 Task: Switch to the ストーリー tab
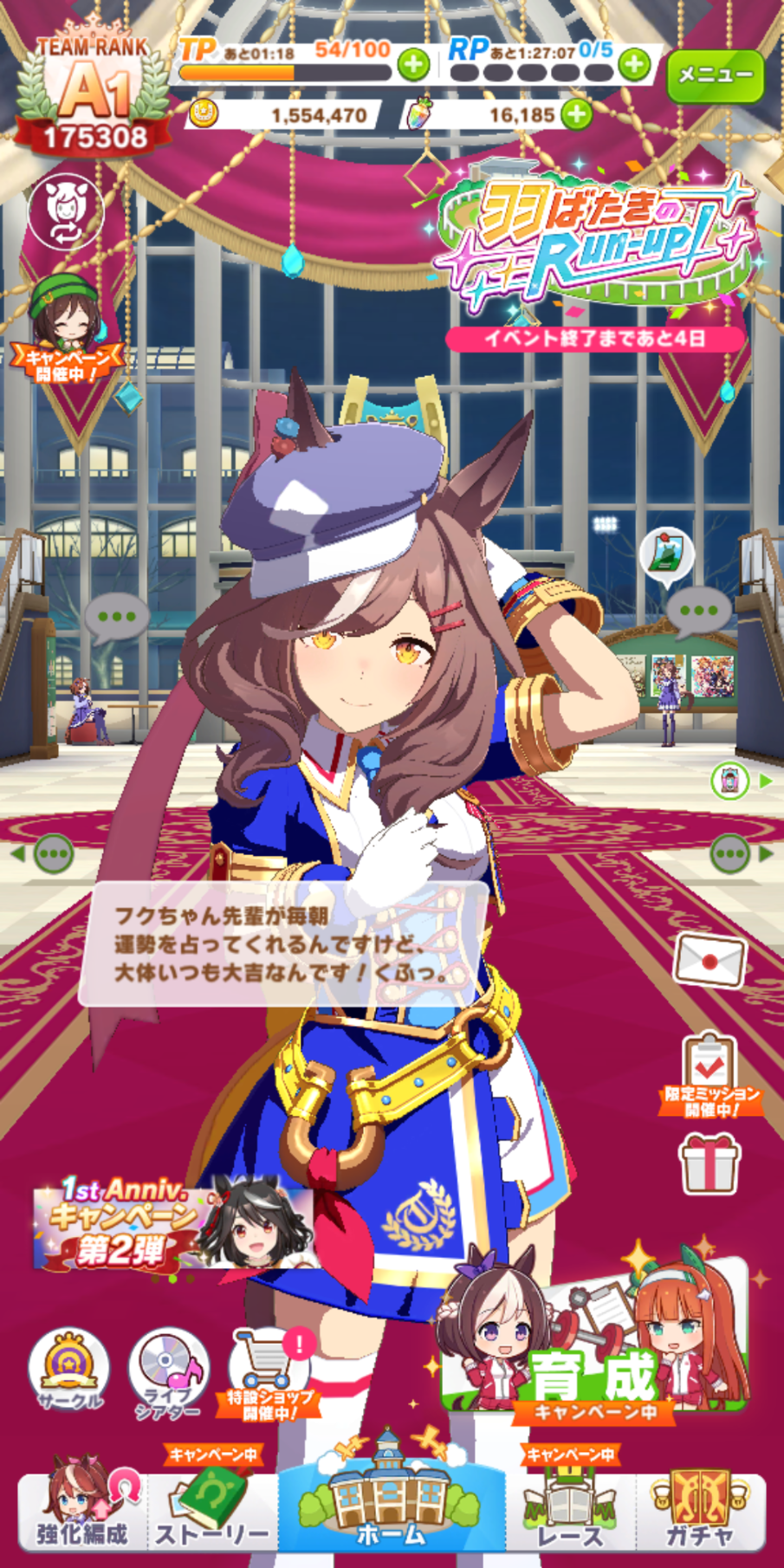click(x=212, y=1506)
